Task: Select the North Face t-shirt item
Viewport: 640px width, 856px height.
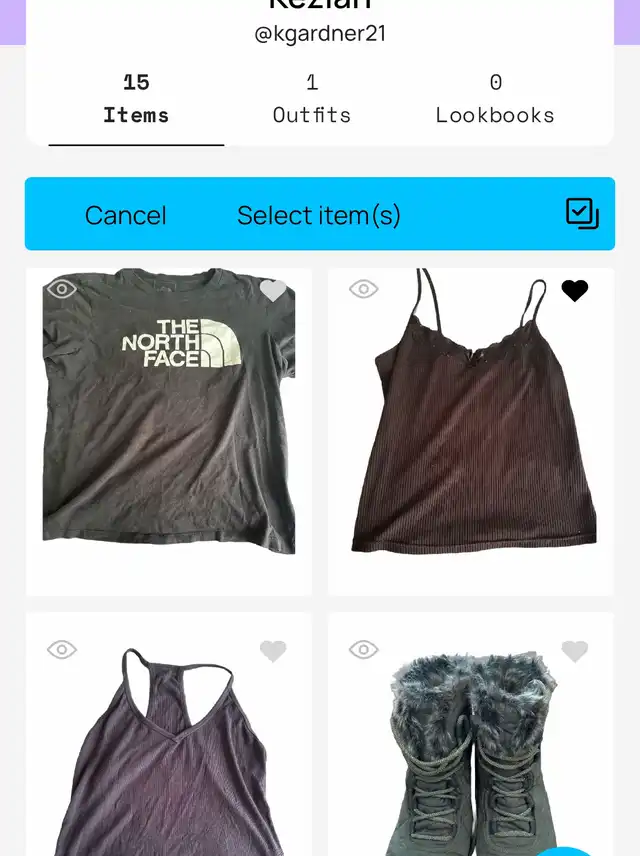Action: pos(168,430)
